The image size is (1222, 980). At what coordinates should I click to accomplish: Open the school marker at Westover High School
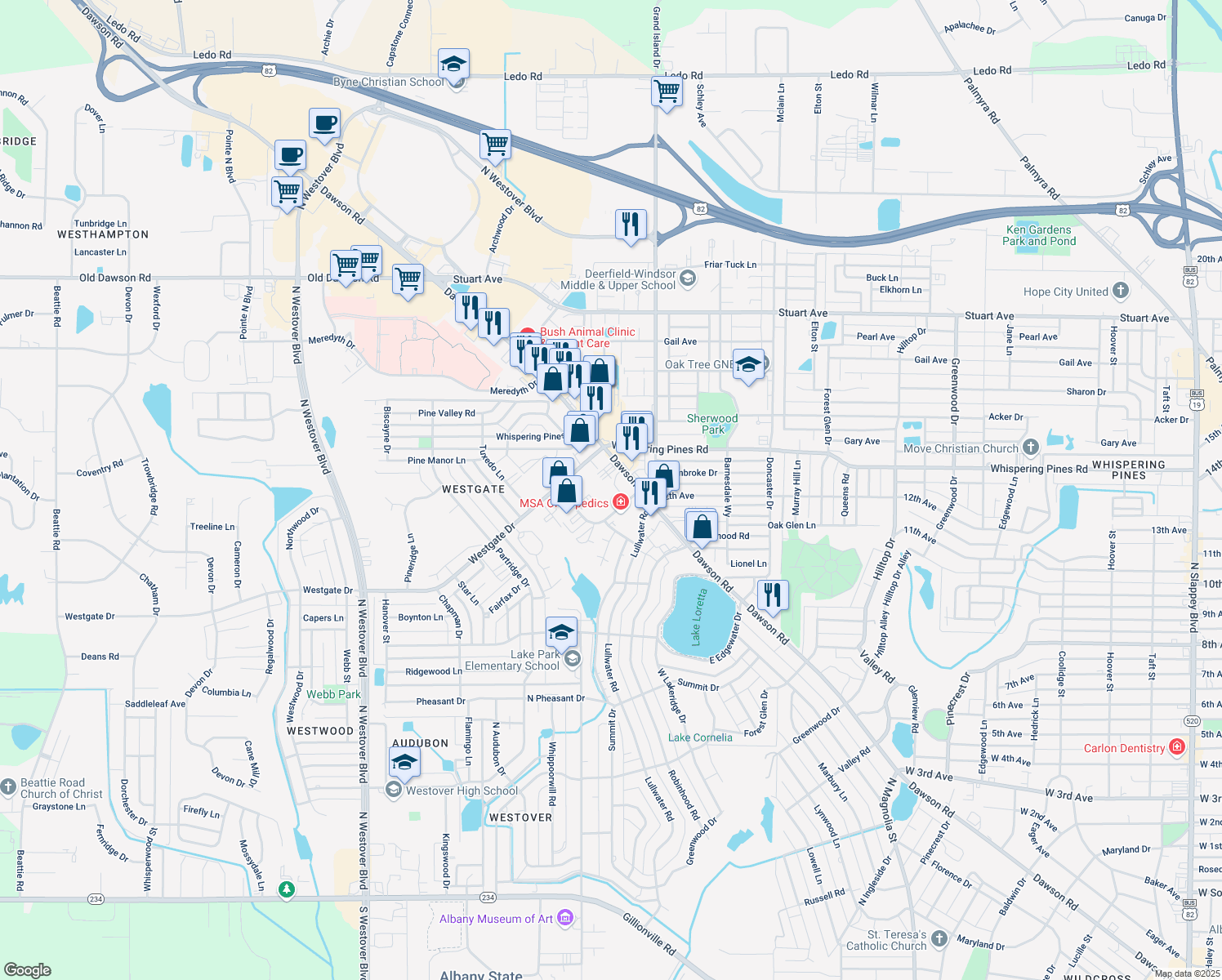click(x=404, y=763)
